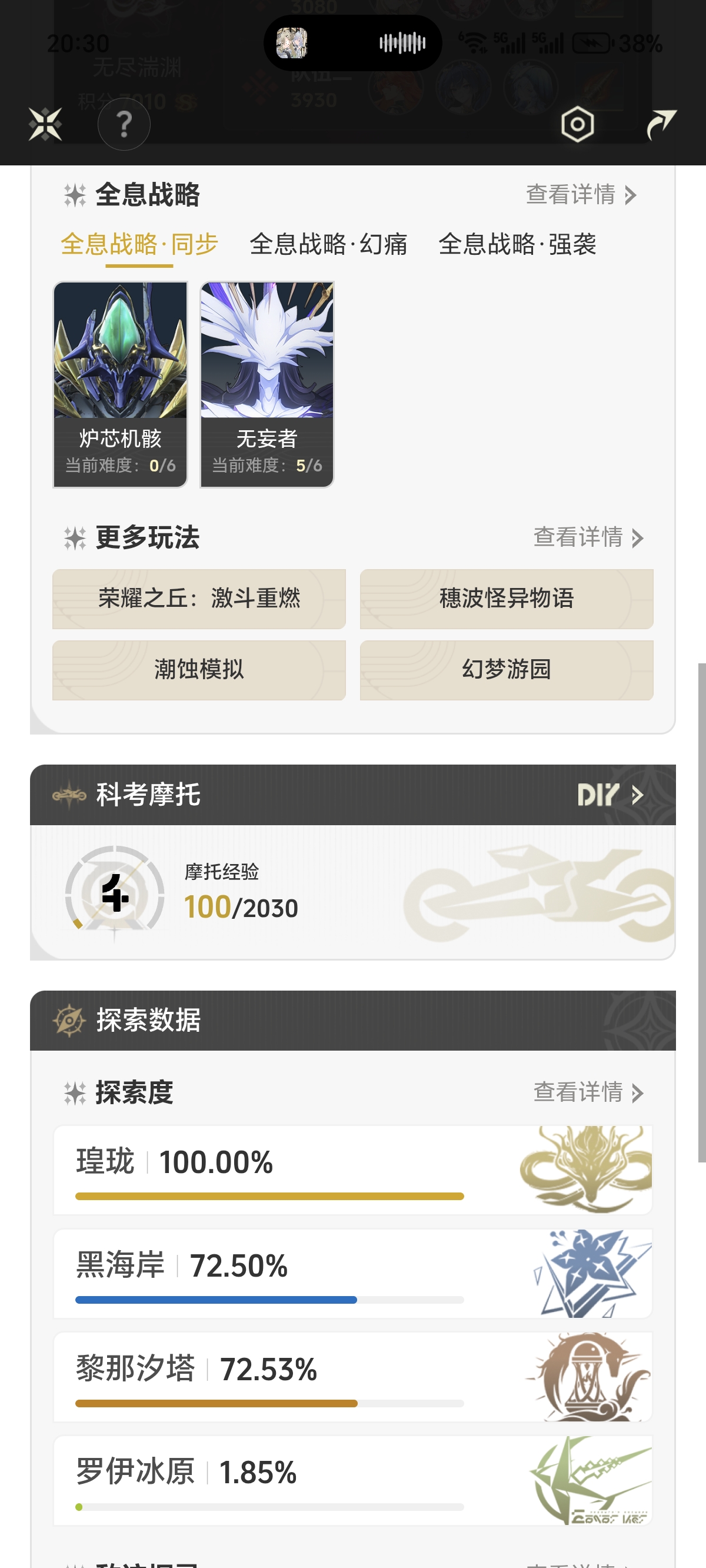This screenshot has height=1568, width=706.
Task: Open 幻梦游园
Action: tap(507, 670)
